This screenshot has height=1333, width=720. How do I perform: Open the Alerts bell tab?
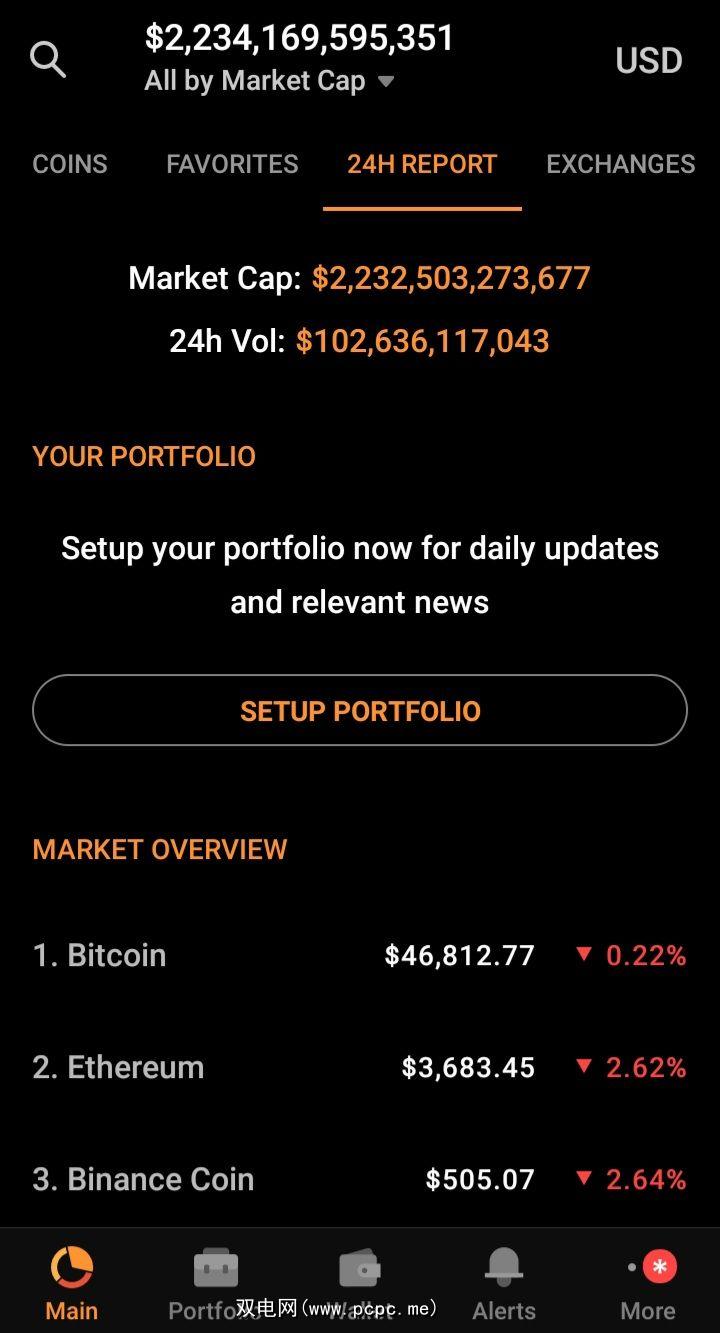point(504,1283)
